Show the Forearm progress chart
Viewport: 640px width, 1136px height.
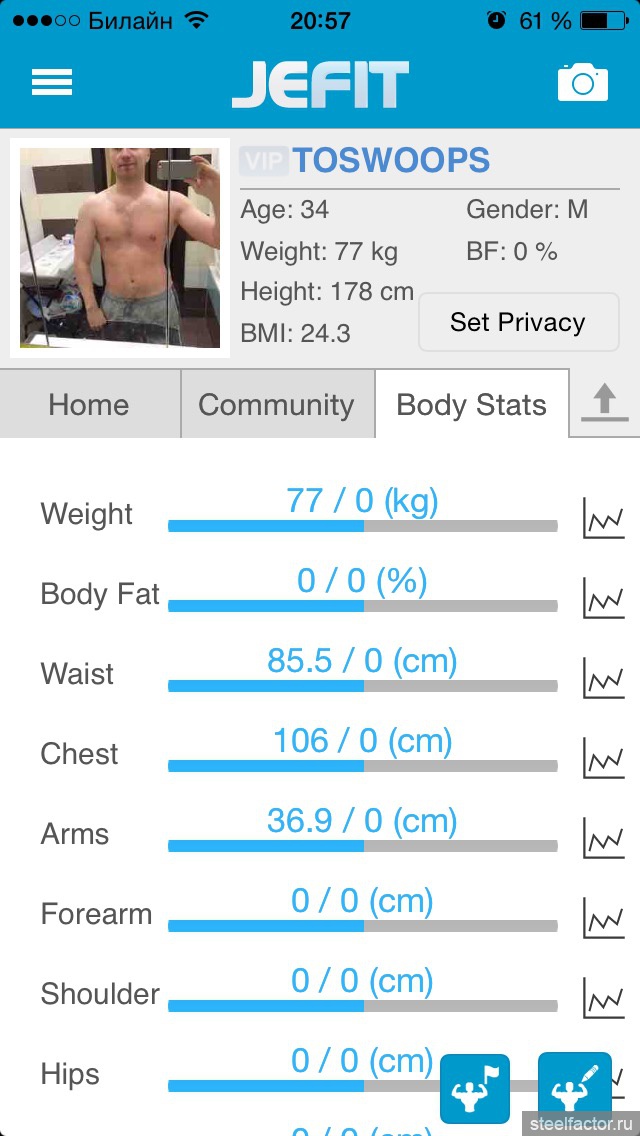click(604, 917)
